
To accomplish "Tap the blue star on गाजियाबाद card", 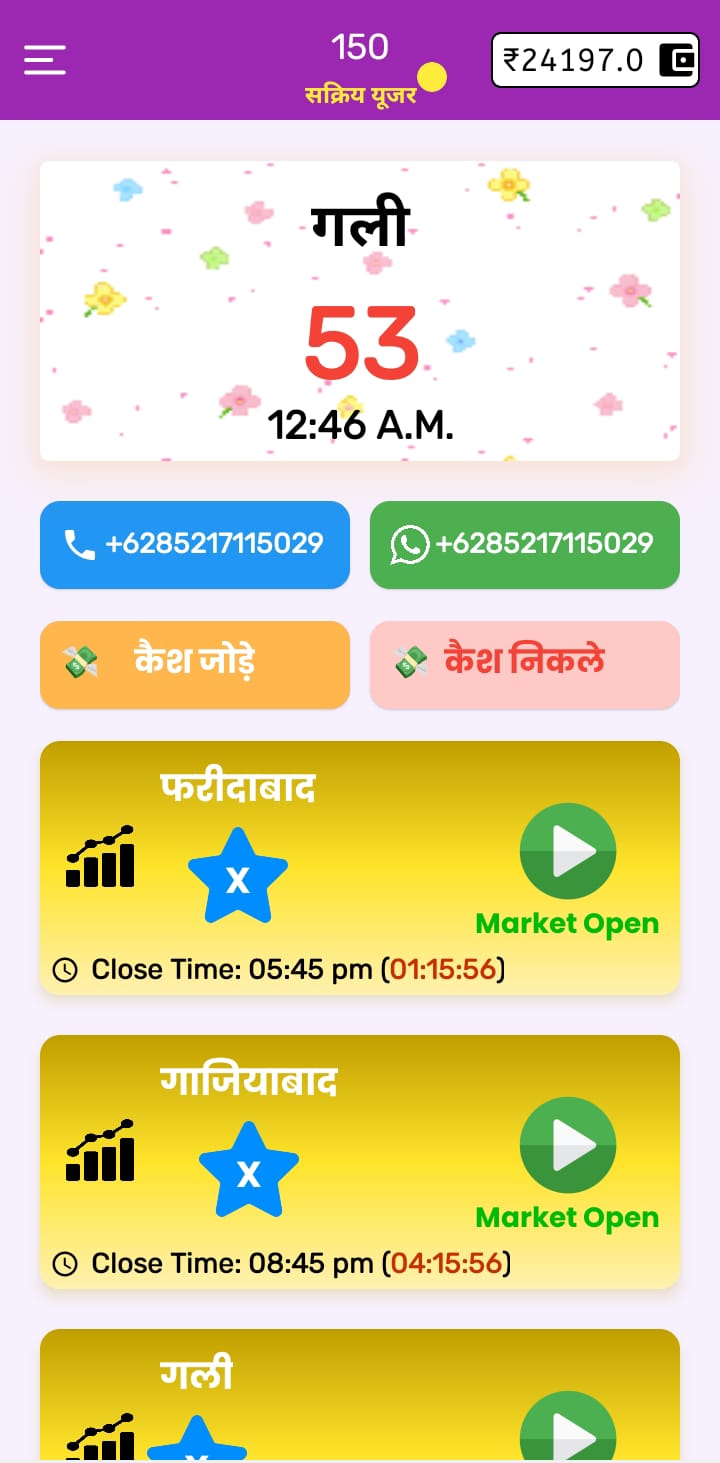I will [x=248, y=1171].
